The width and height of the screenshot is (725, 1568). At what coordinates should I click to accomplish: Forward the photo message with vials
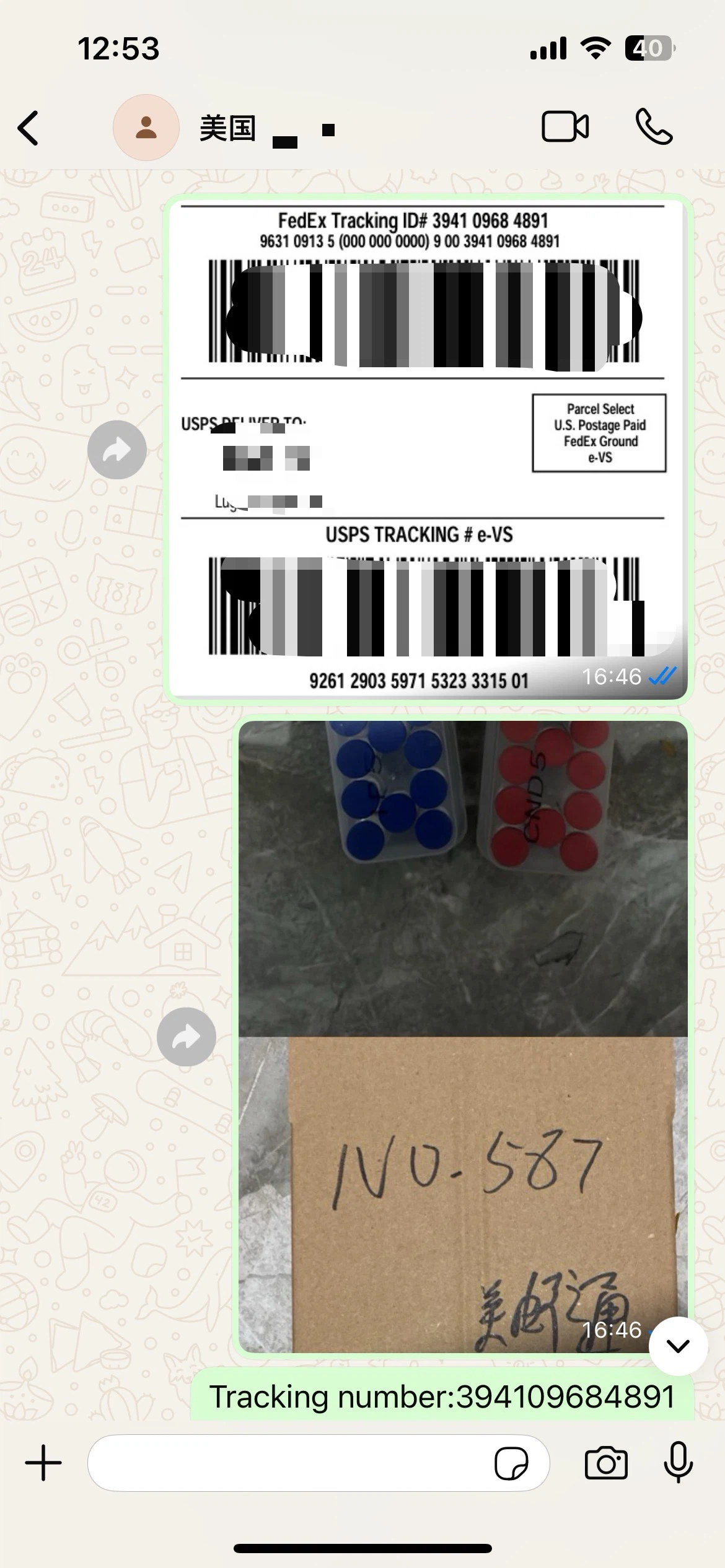point(188,1036)
